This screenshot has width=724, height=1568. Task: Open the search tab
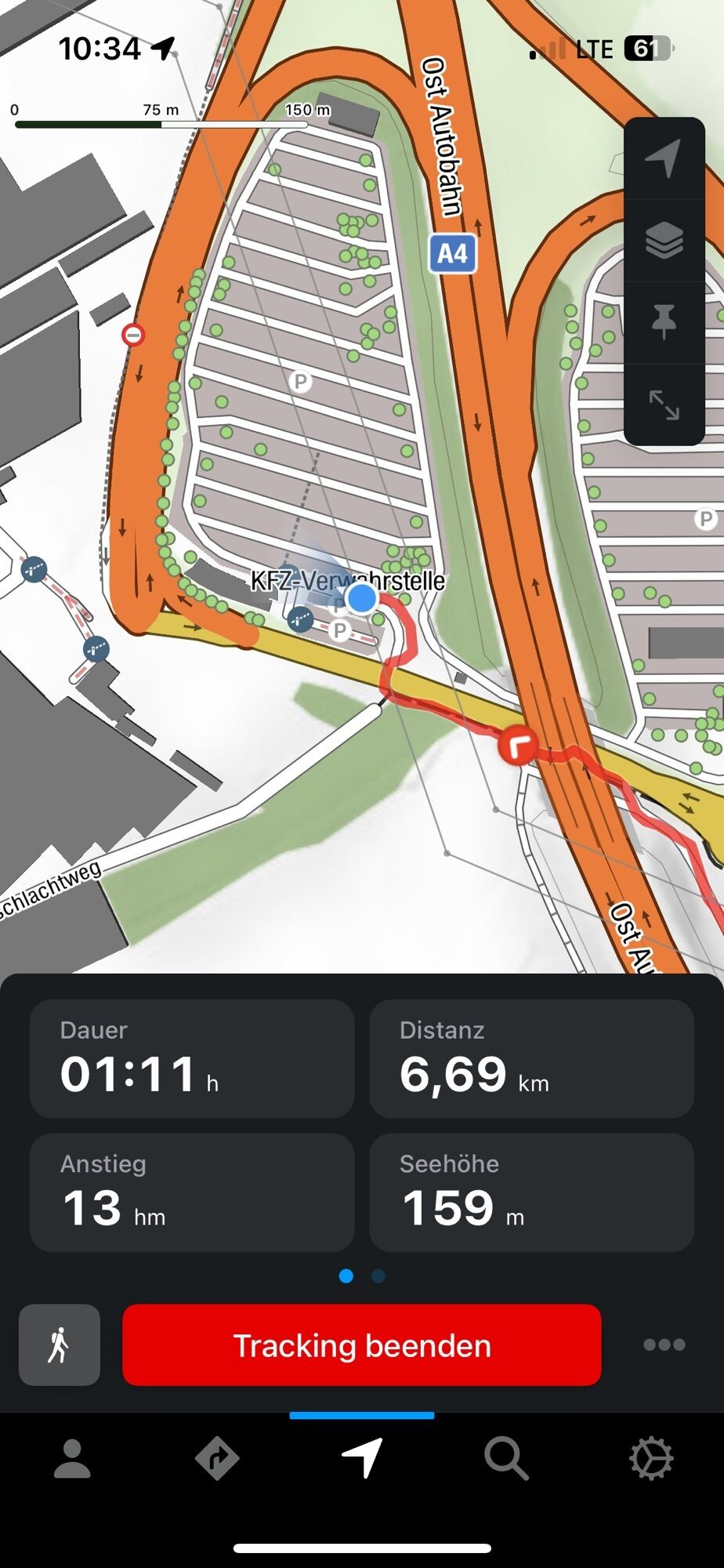(x=506, y=1459)
